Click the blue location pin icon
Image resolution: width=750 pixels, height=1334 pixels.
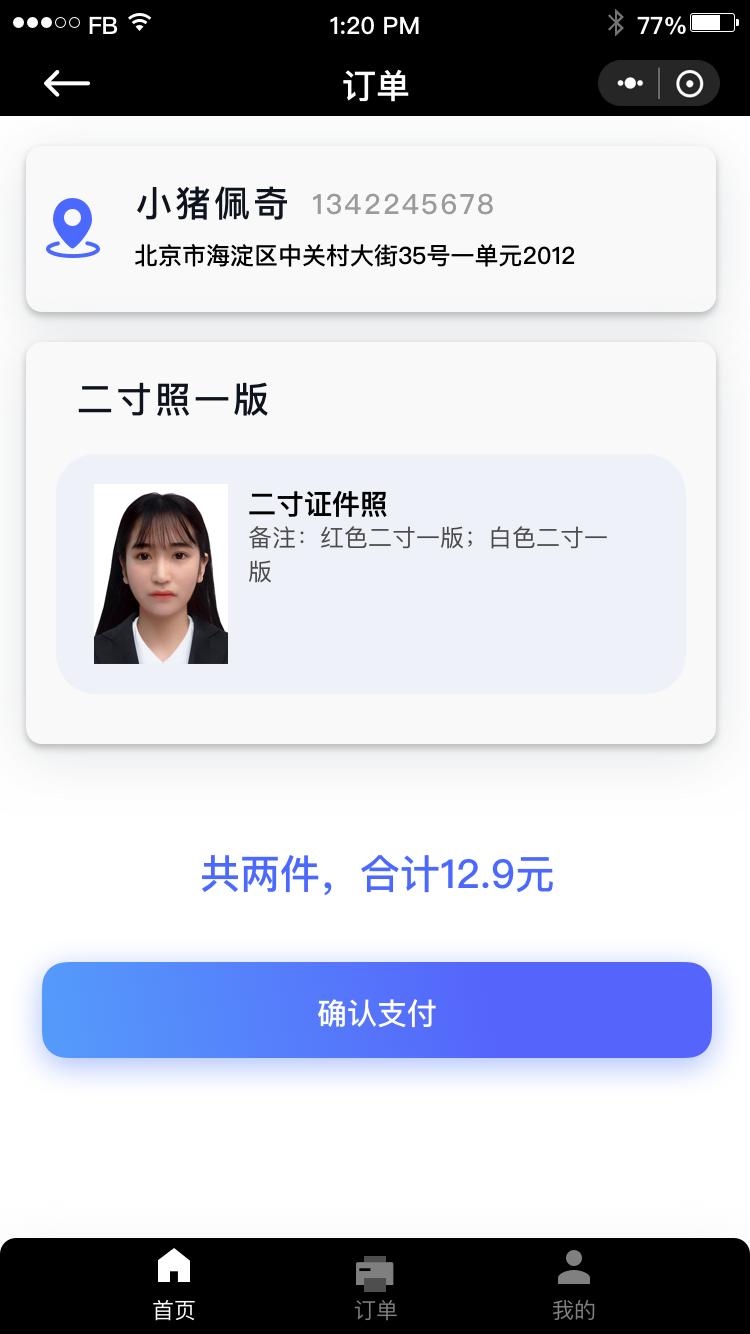point(71,225)
